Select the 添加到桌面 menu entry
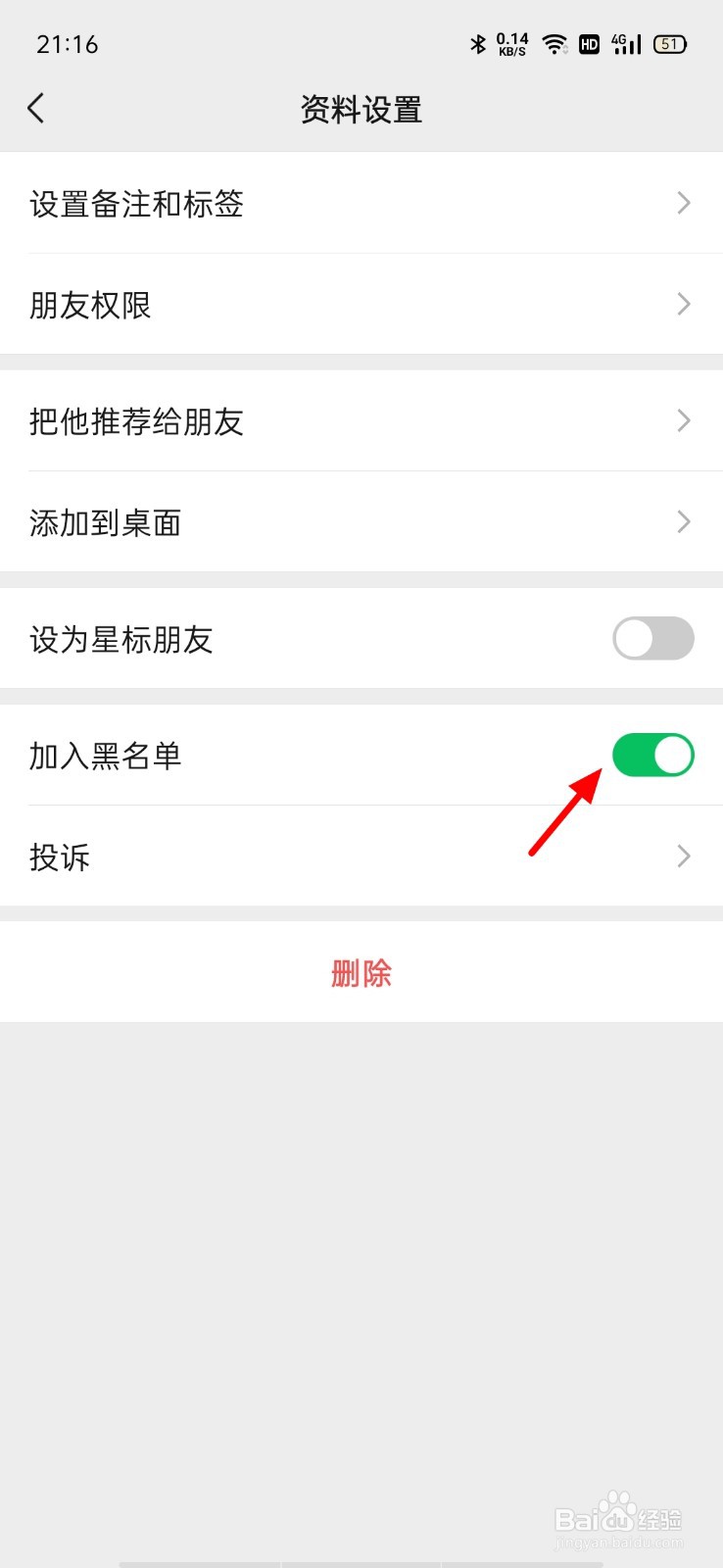The width and height of the screenshot is (723, 1568). click(x=361, y=522)
